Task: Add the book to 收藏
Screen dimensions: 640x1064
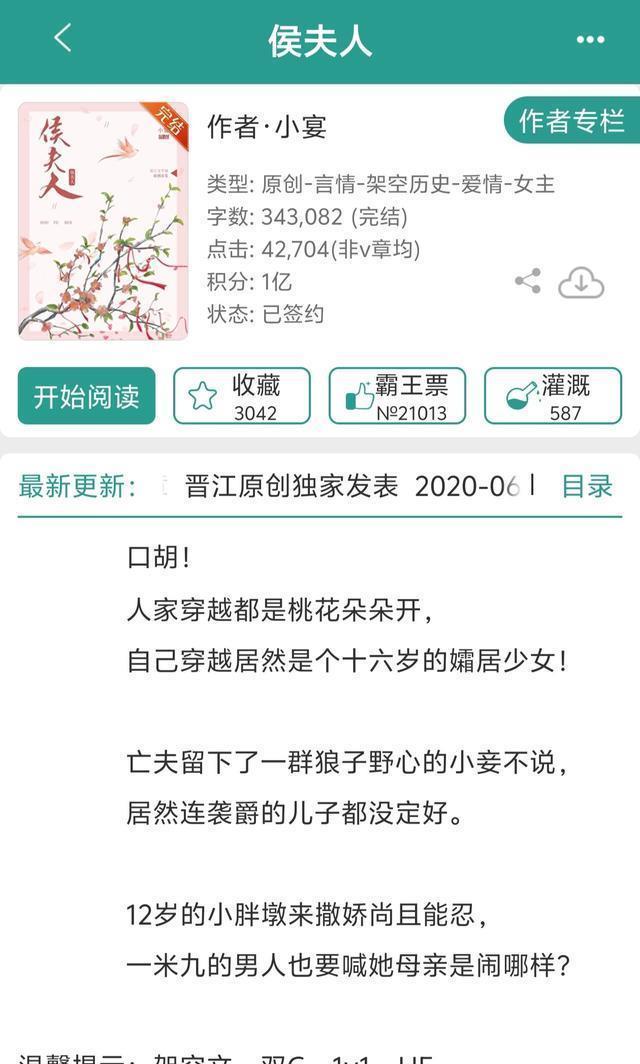Action: [242, 396]
